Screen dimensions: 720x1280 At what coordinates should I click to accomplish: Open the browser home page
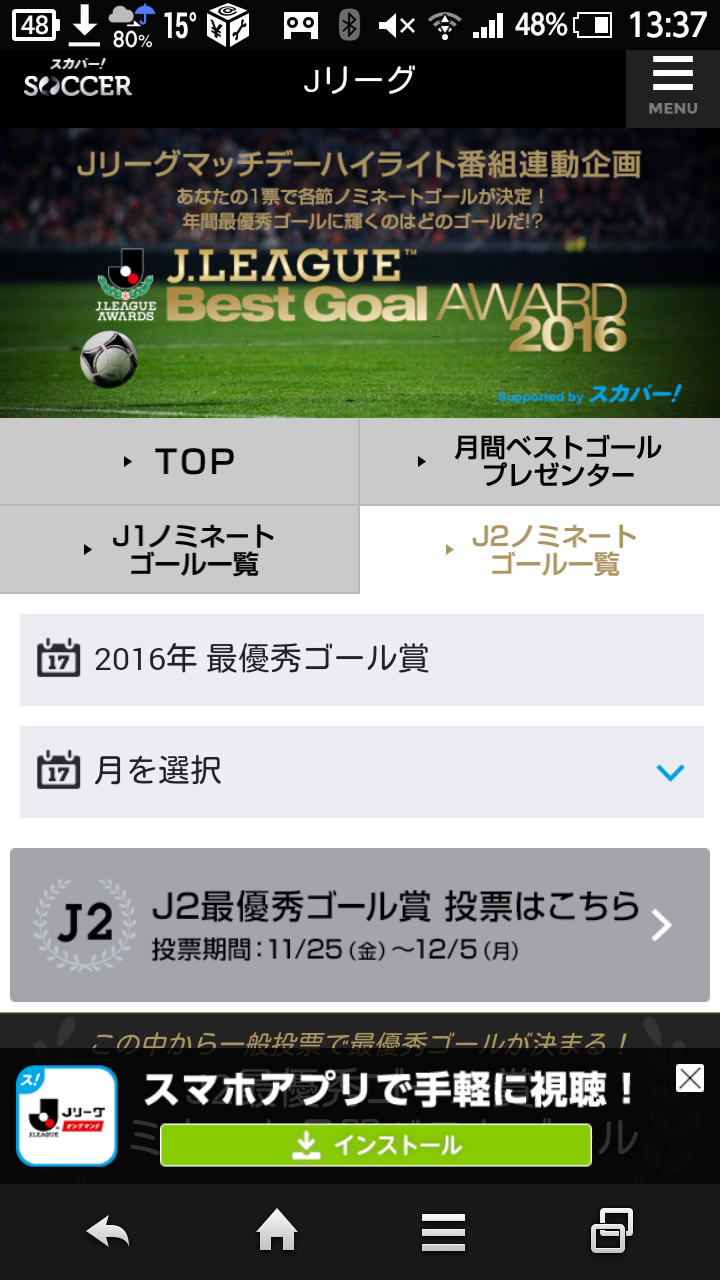(x=277, y=1232)
